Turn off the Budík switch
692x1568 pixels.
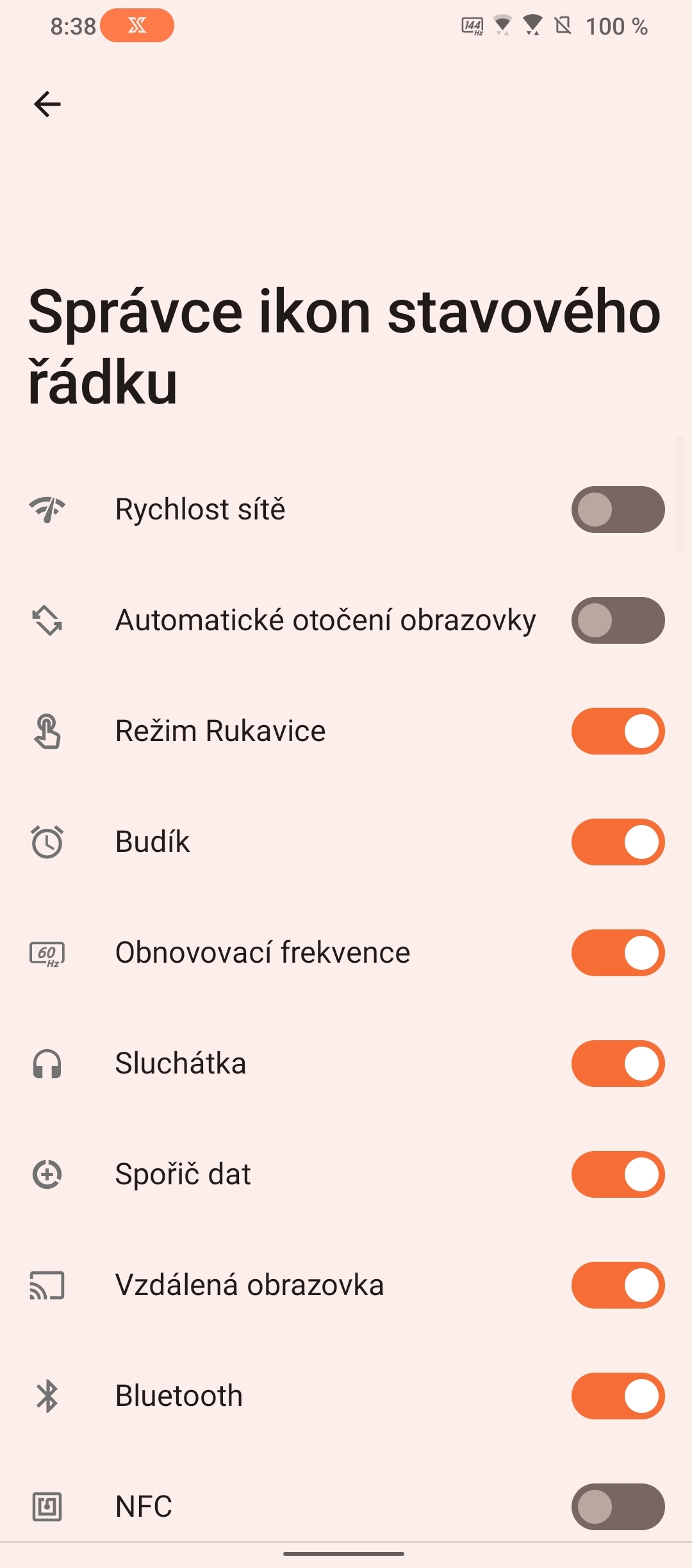pyautogui.click(x=617, y=841)
